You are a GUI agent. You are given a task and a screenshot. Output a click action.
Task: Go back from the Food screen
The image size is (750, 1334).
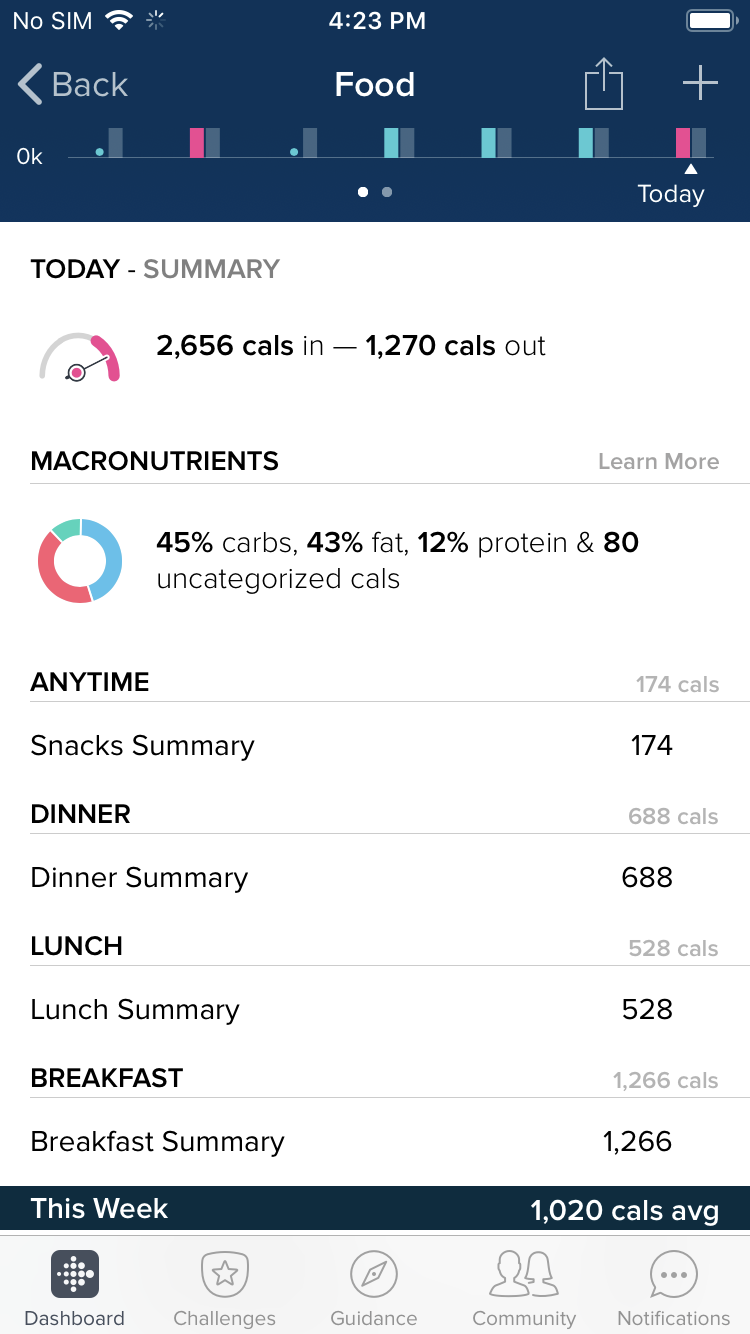73,85
